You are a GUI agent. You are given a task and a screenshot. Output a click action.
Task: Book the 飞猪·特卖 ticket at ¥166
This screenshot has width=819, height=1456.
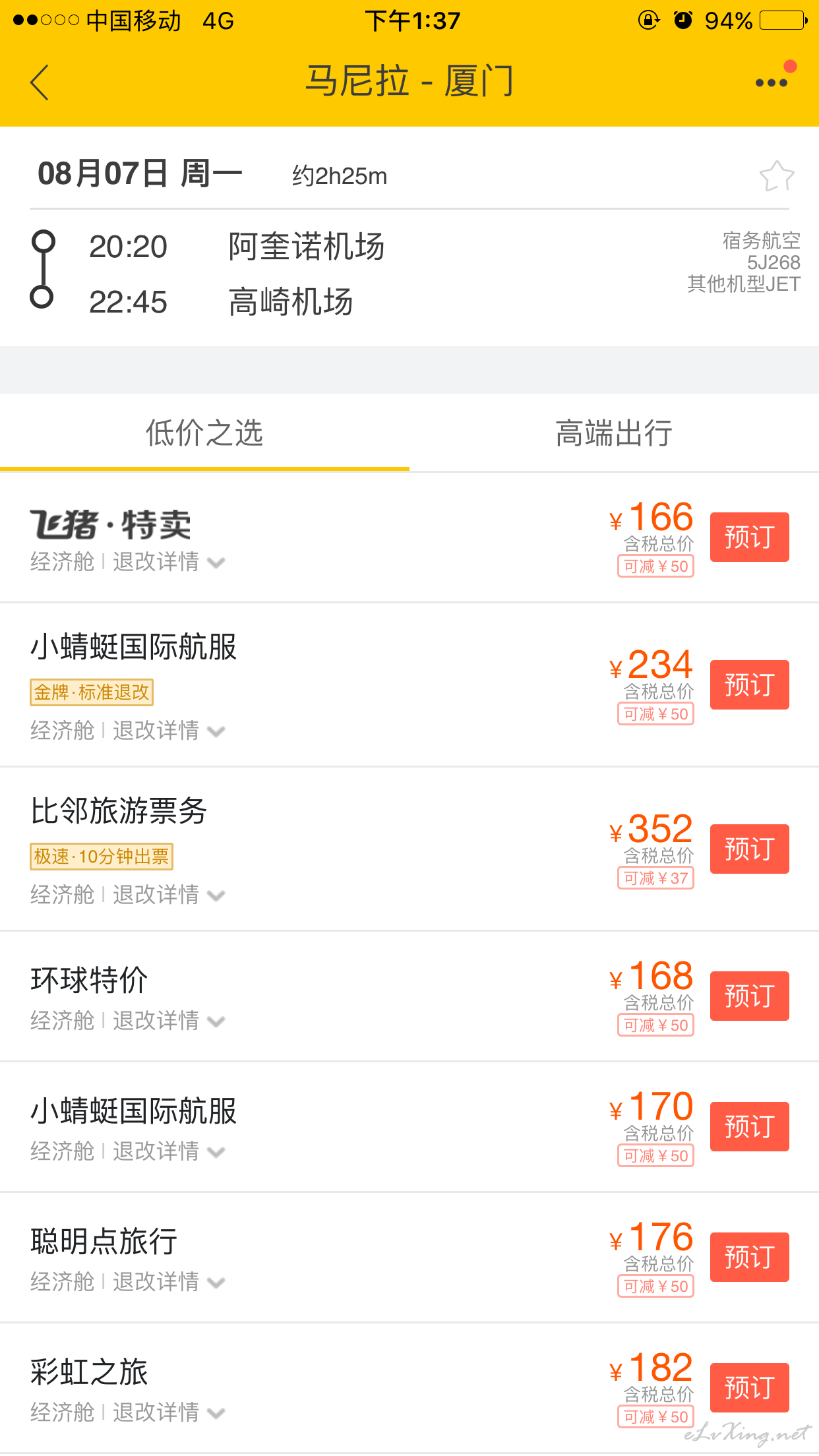(x=750, y=537)
